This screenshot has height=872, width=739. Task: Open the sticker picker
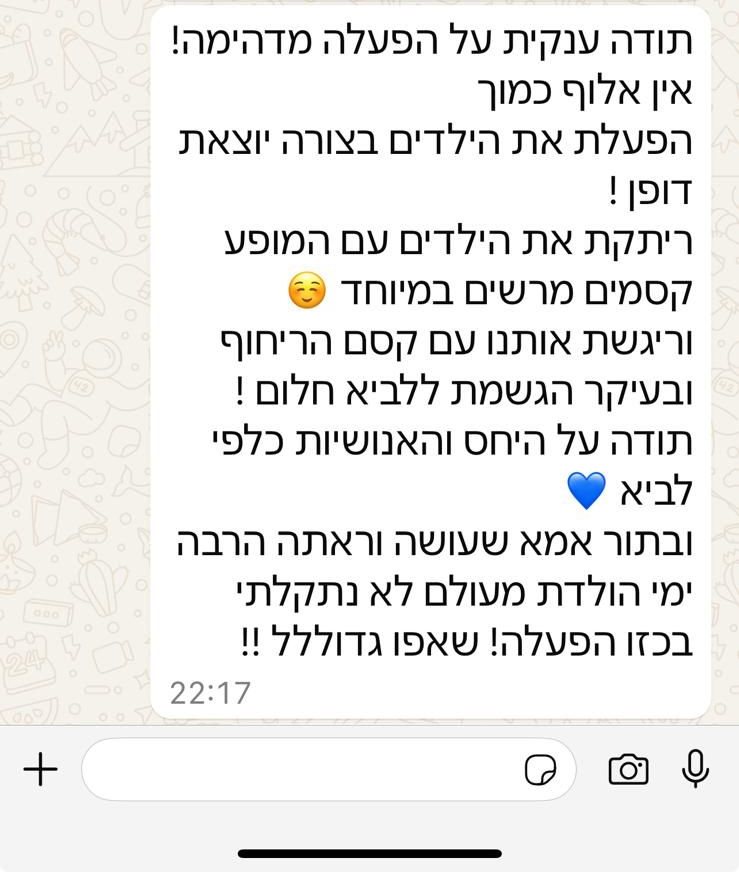coord(541,770)
